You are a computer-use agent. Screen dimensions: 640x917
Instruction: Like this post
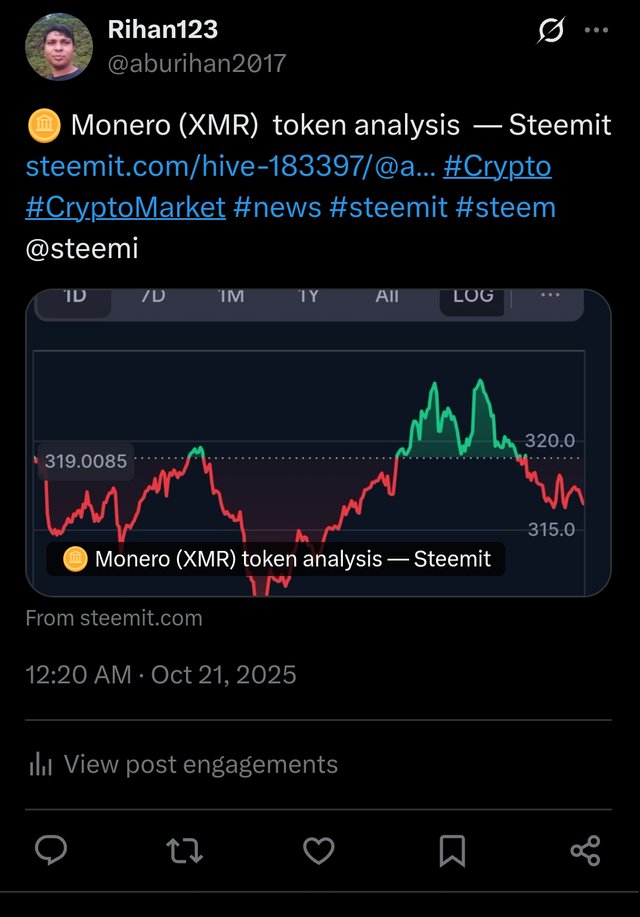318,851
